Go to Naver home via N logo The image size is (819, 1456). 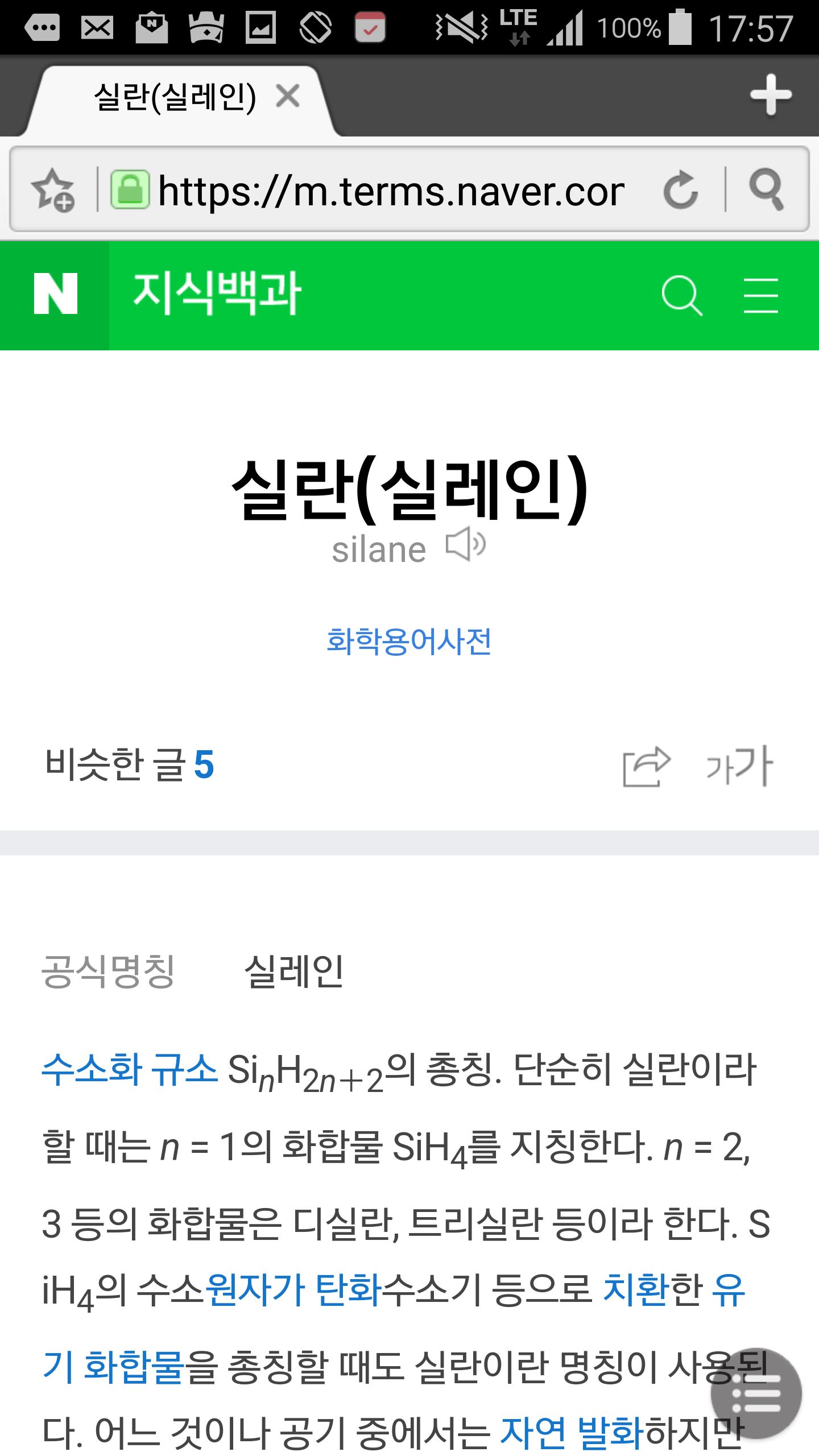click(55, 294)
